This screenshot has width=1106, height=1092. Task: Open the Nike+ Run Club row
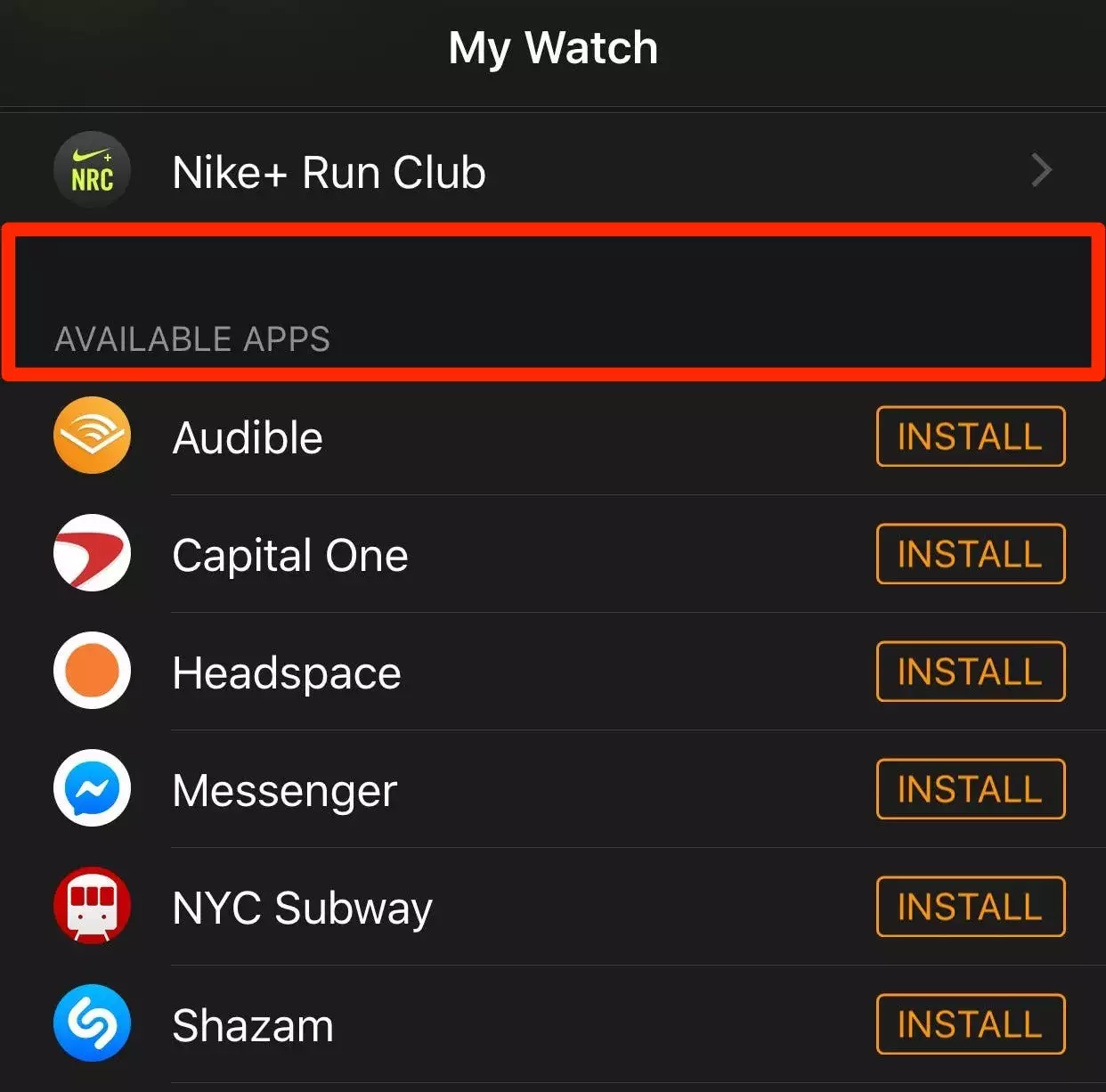(552, 171)
